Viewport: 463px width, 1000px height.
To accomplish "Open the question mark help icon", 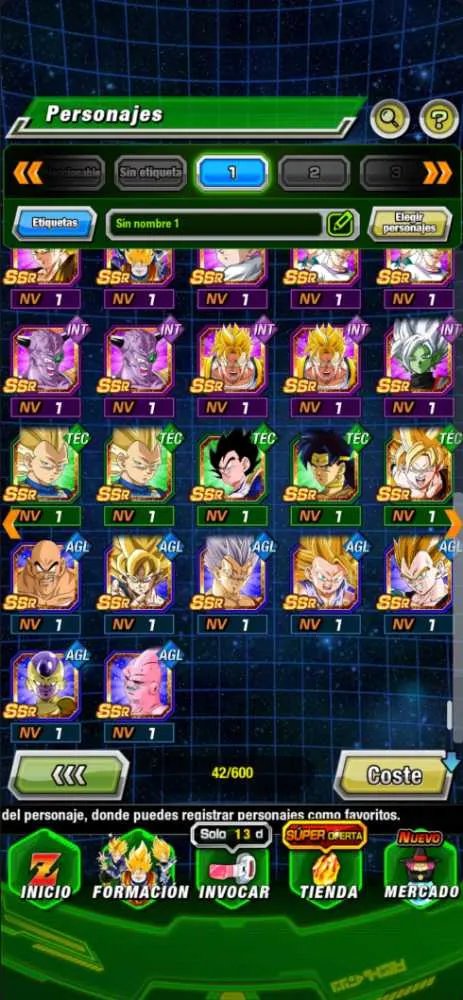I will [x=439, y=119].
